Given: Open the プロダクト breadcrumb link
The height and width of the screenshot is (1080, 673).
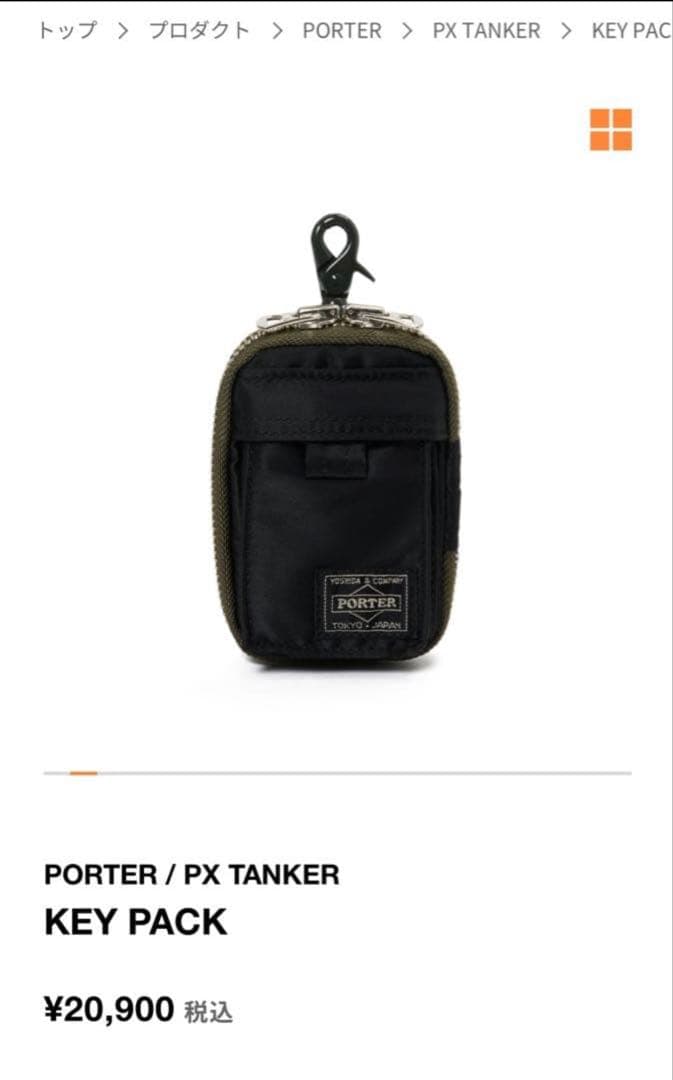Looking at the screenshot, I should click(199, 31).
